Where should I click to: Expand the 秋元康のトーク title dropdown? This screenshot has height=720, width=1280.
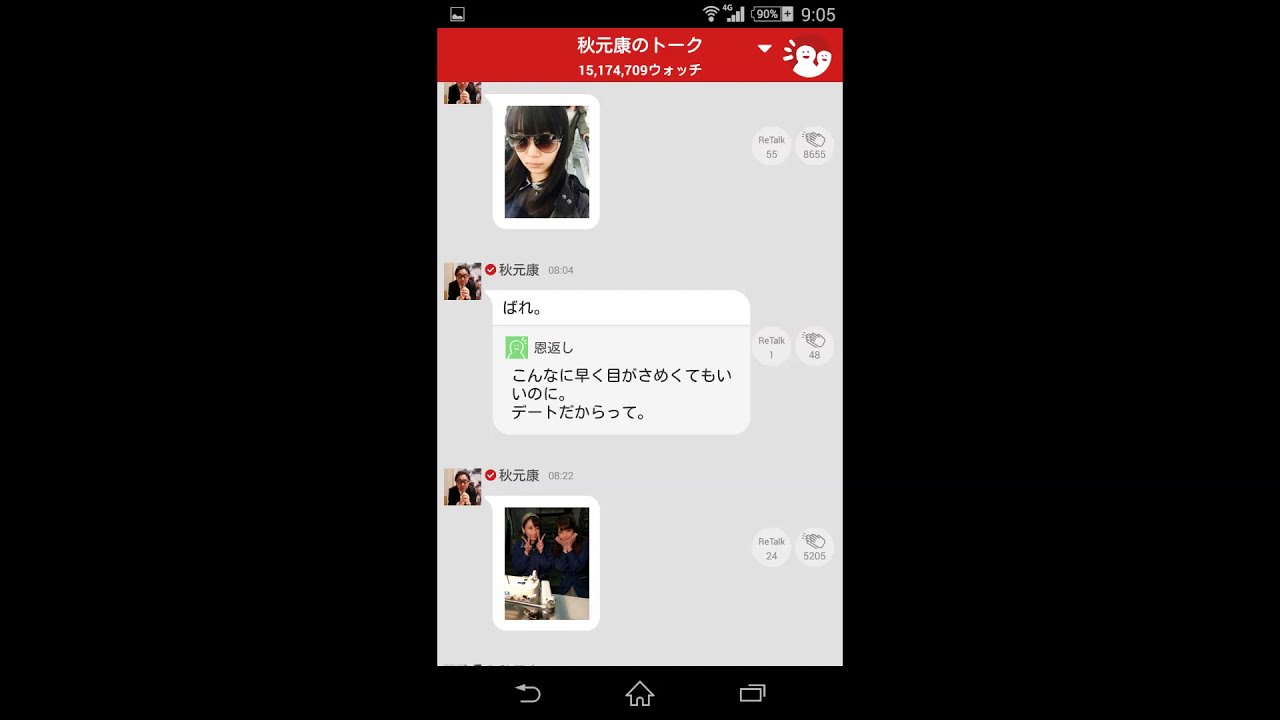[x=764, y=48]
